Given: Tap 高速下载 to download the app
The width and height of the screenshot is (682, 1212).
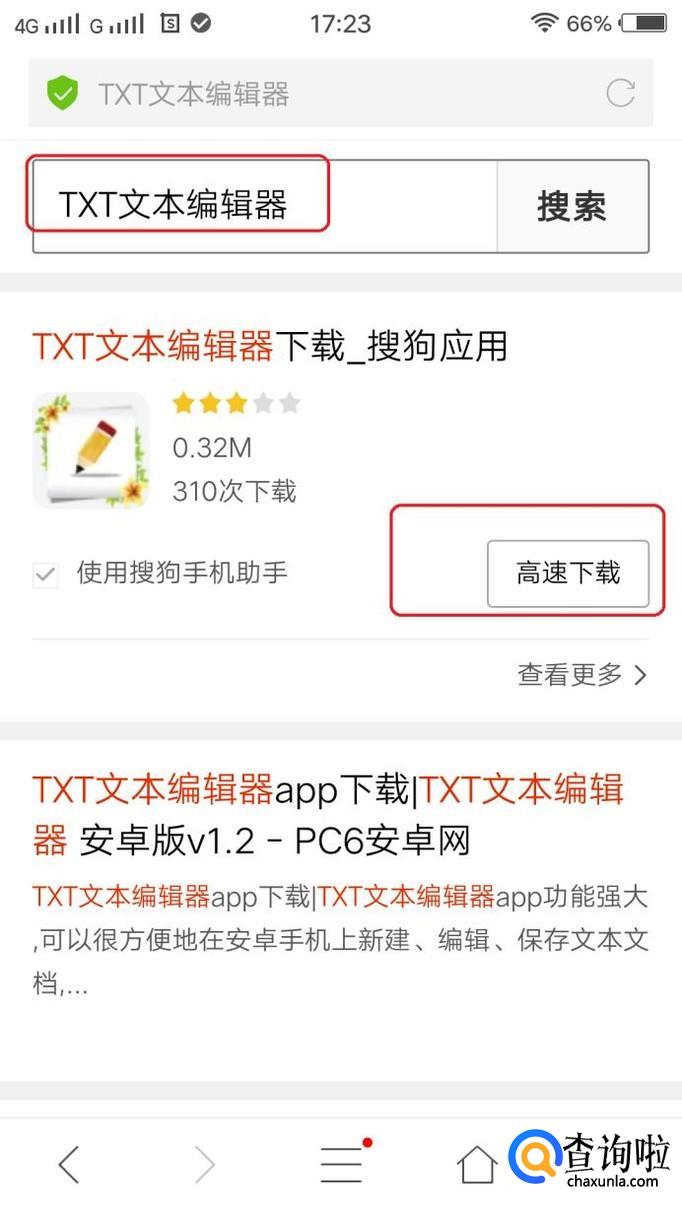Looking at the screenshot, I should click(567, 573).
